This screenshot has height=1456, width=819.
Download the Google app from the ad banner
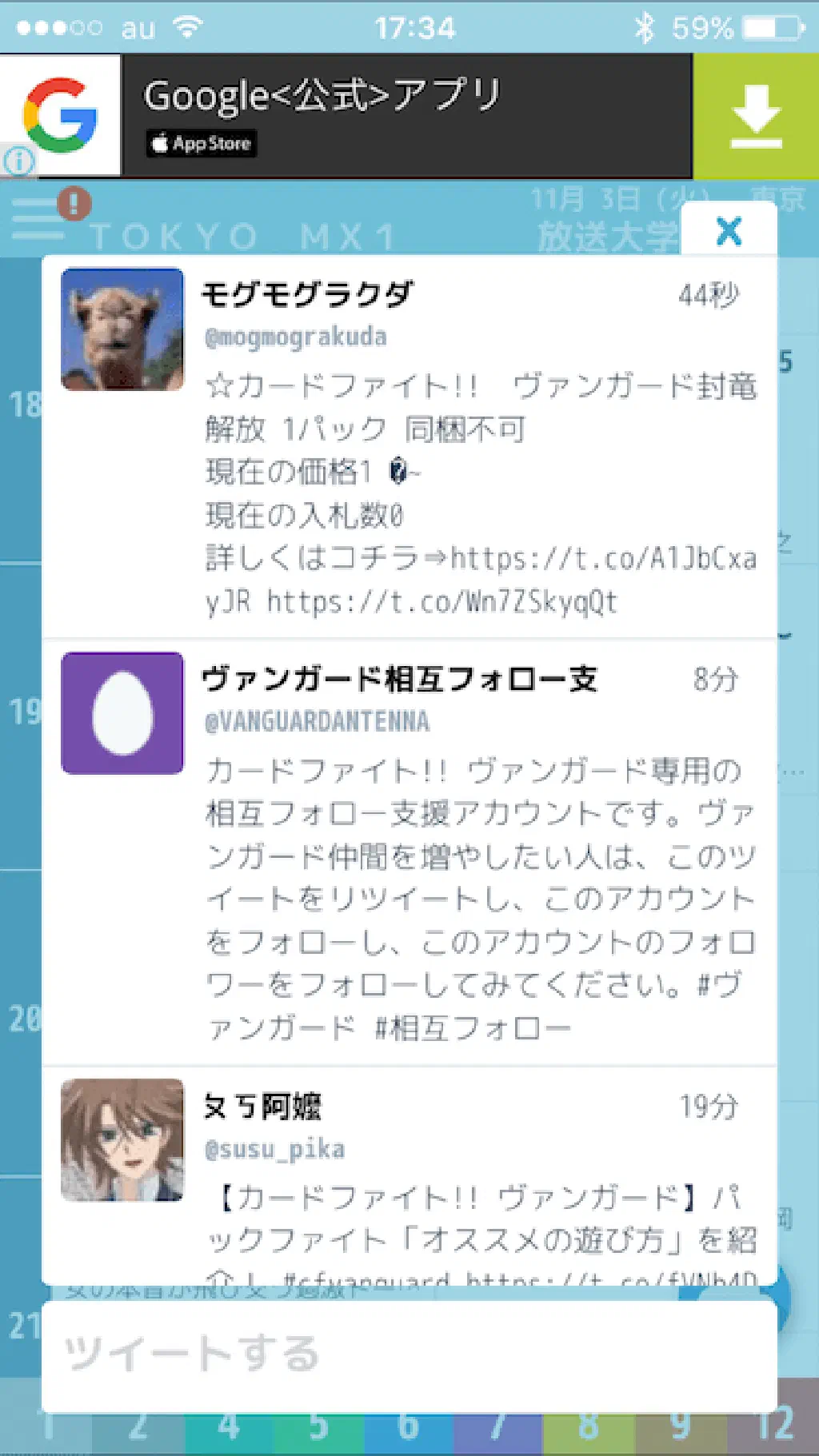click(756, 117)
